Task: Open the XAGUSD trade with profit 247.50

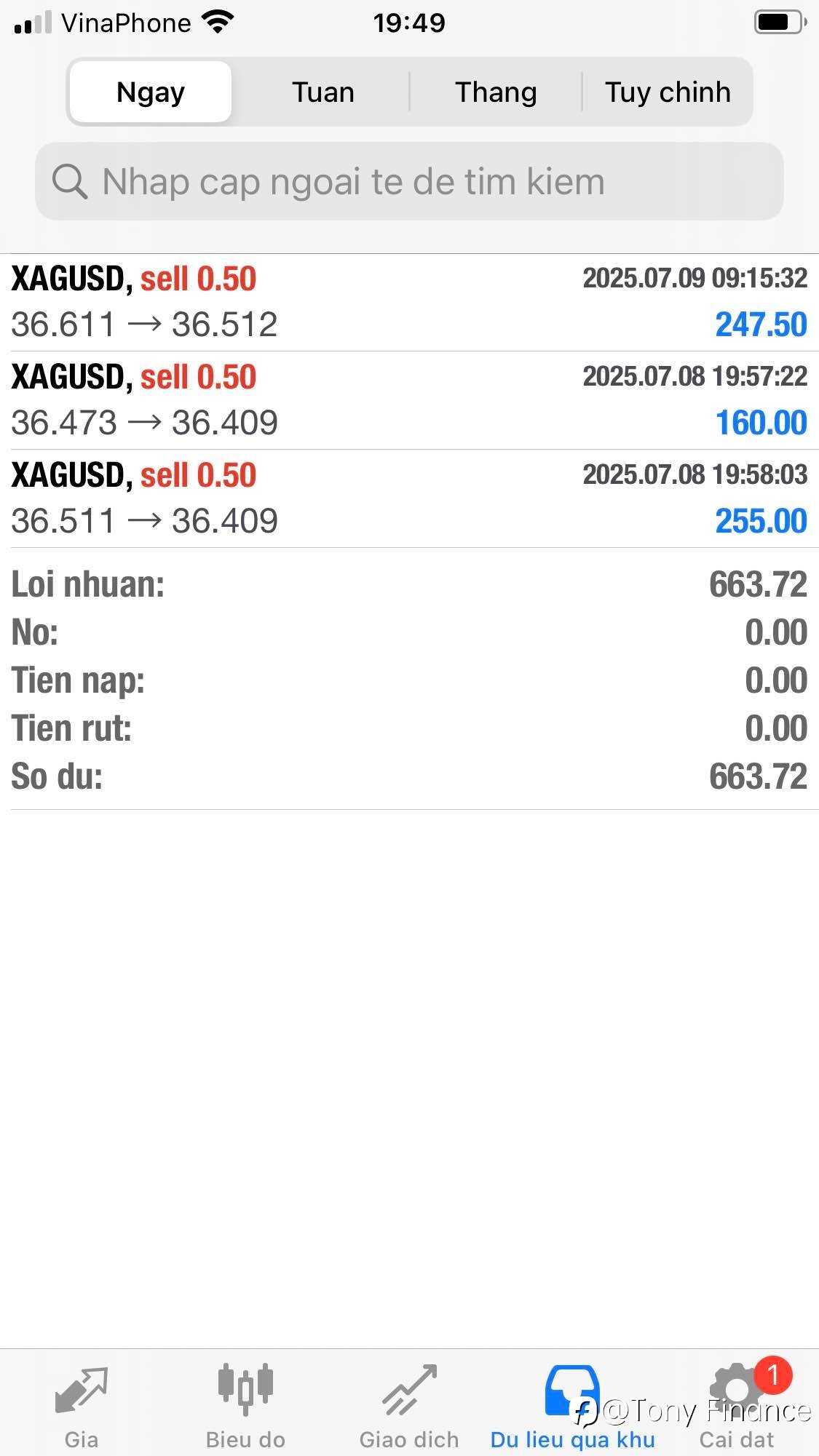Action: (409, 302)
